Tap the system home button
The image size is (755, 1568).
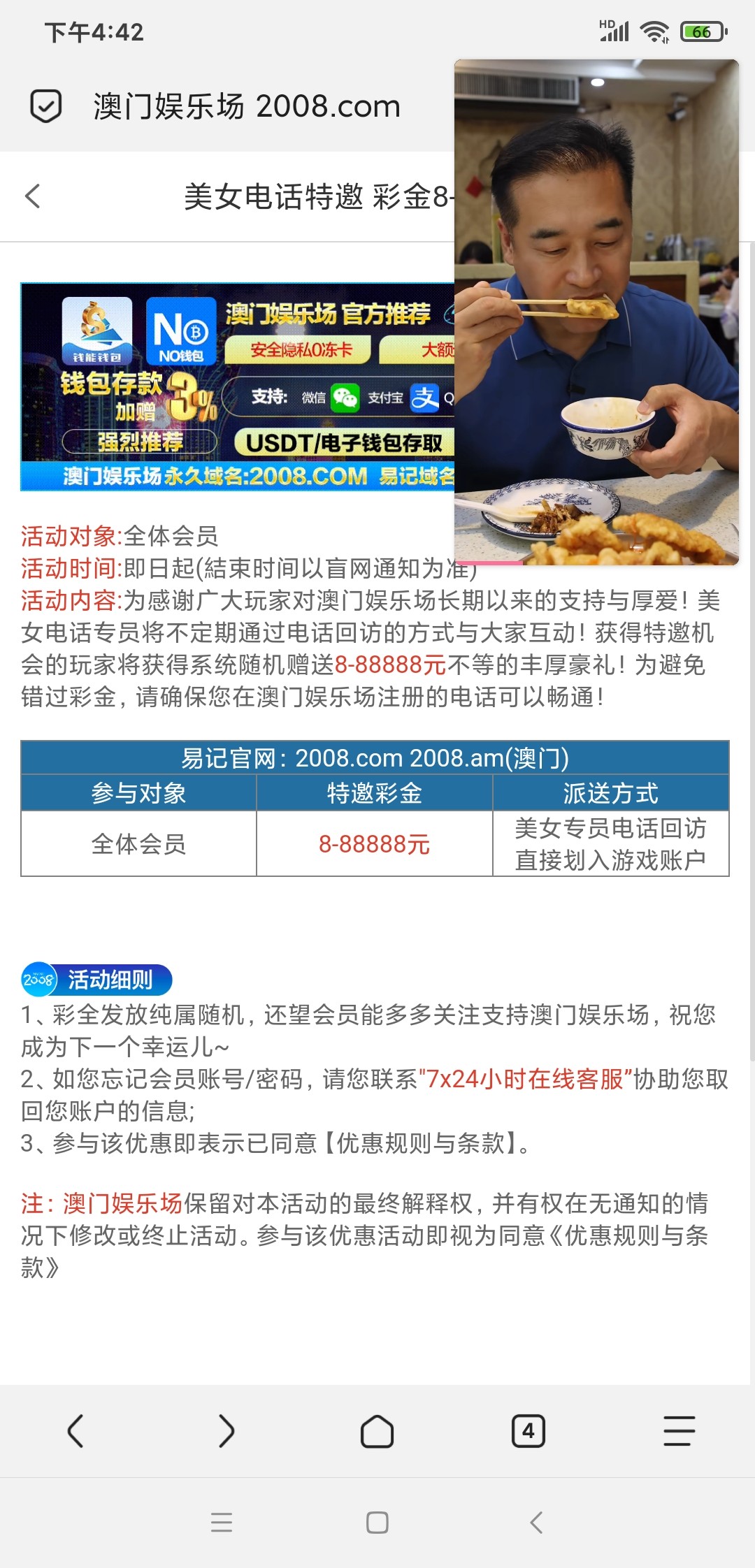377,1523
